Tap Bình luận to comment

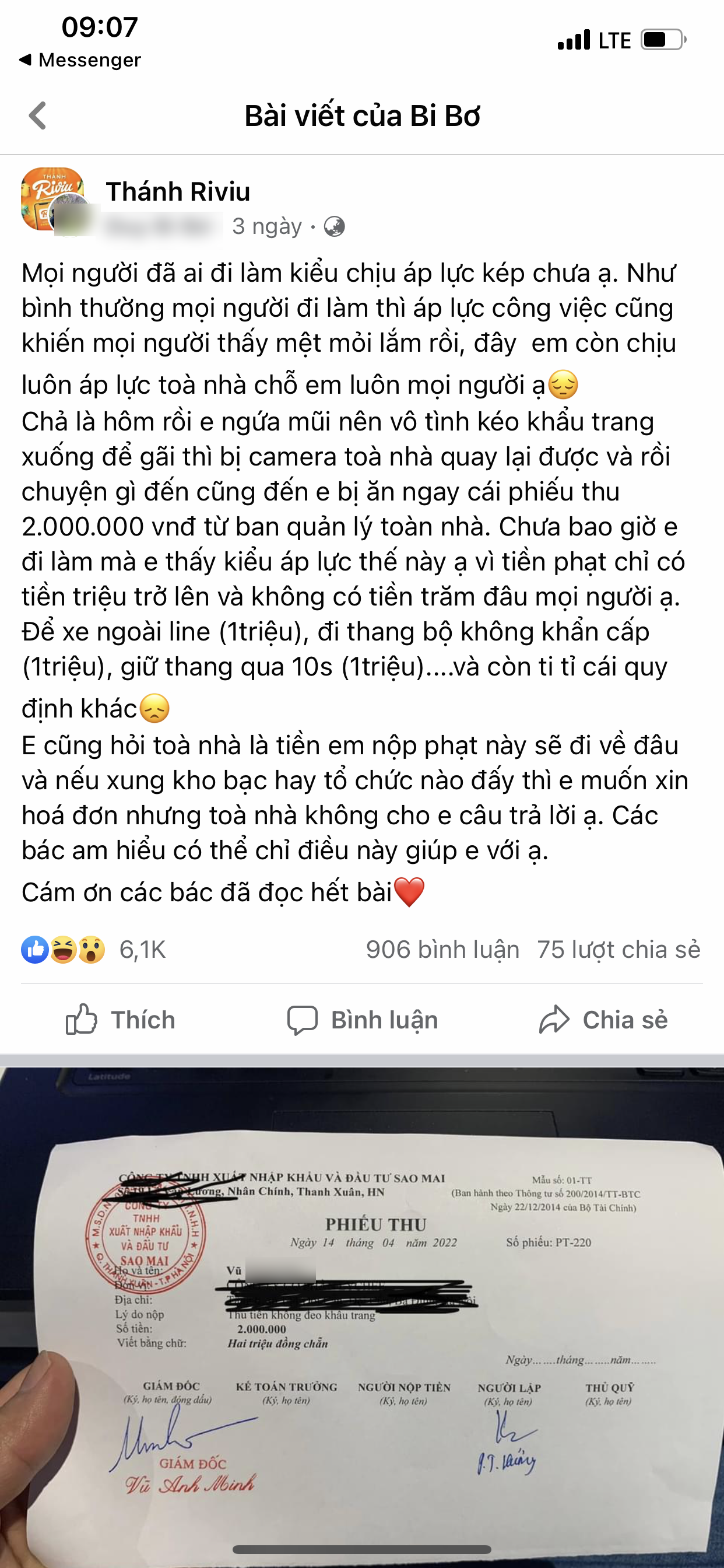363,1020
